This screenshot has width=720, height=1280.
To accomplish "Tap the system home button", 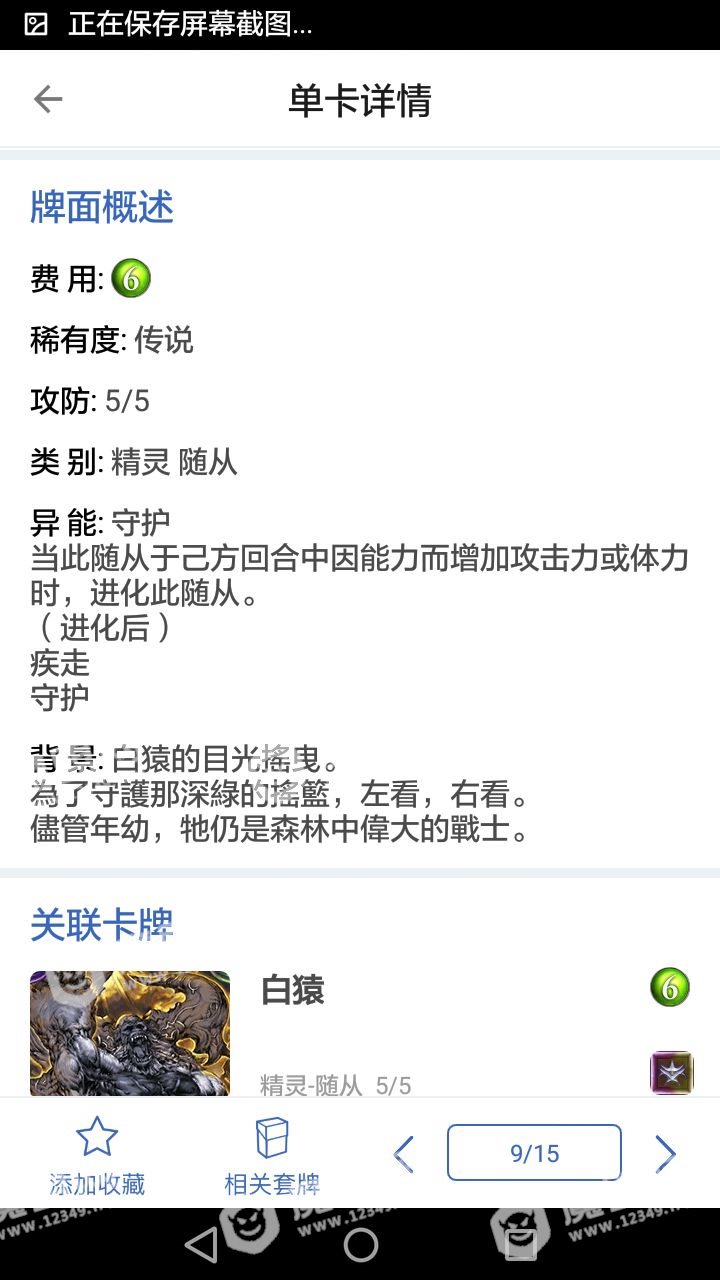I will 360,1244.
